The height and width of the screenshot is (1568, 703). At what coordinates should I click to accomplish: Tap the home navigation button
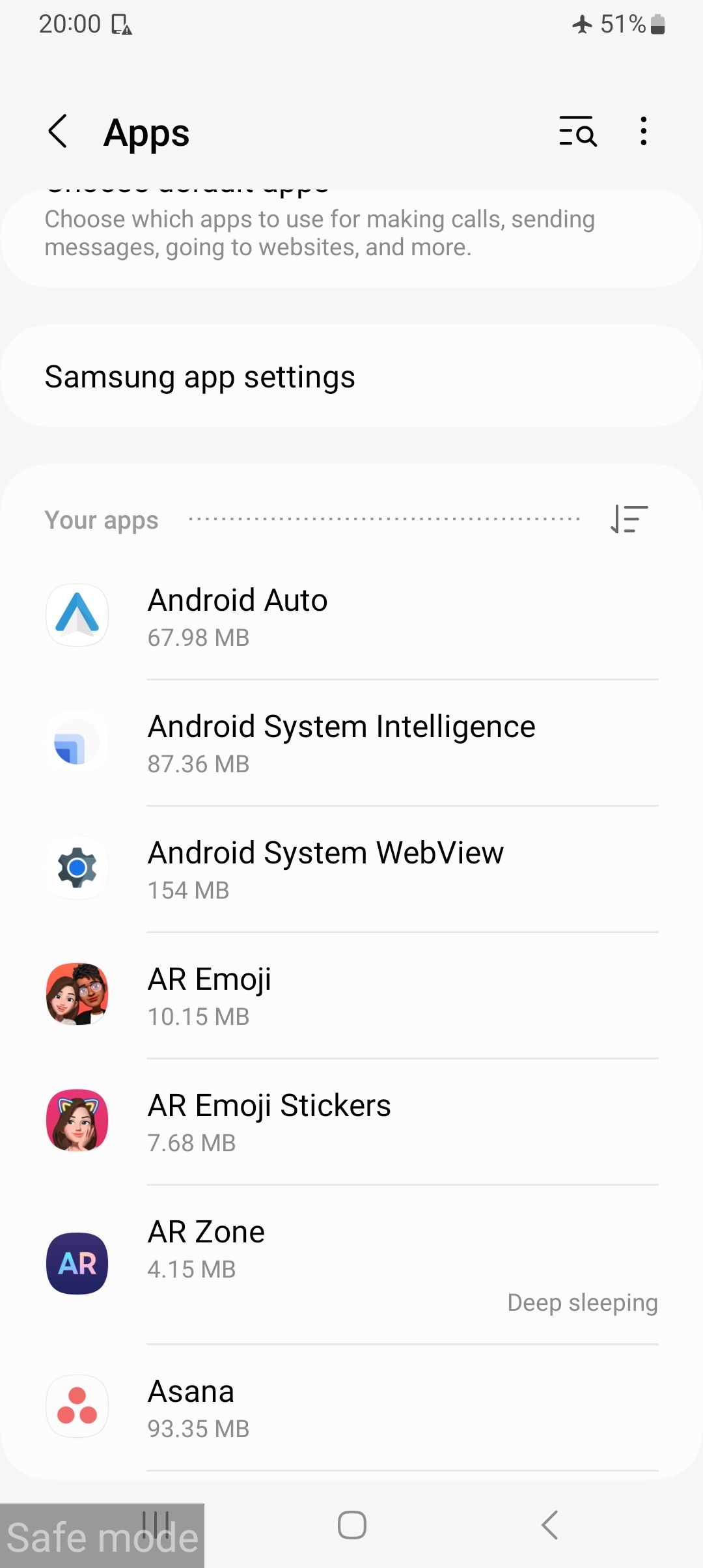pyautogui.click(x=351, y=1524)
